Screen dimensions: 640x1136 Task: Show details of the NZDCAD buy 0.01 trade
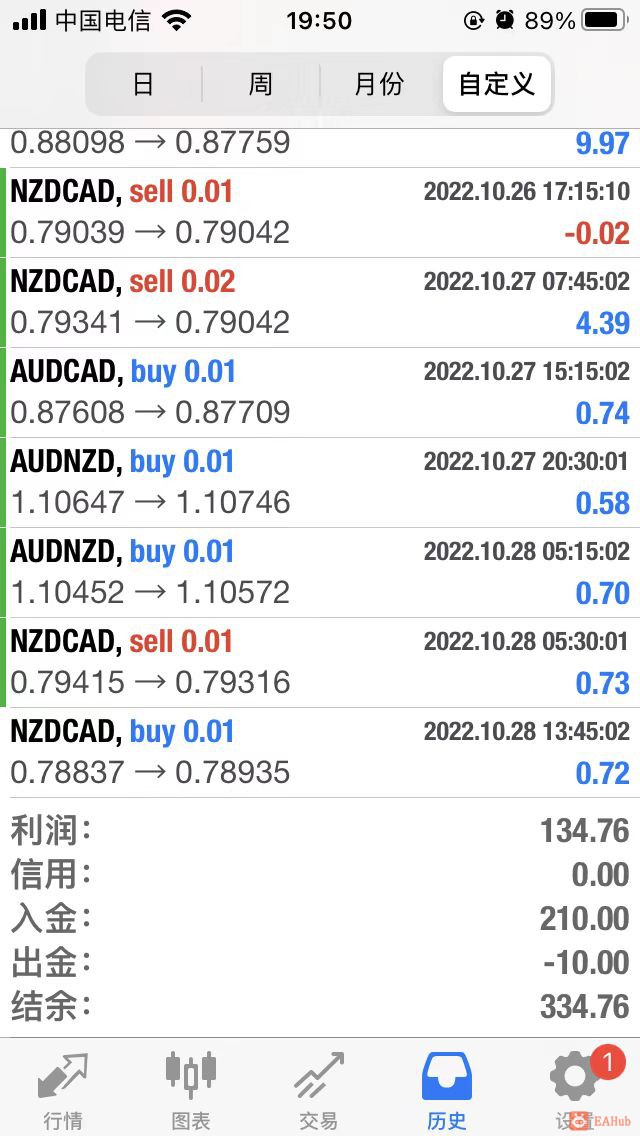pos(320,752)
